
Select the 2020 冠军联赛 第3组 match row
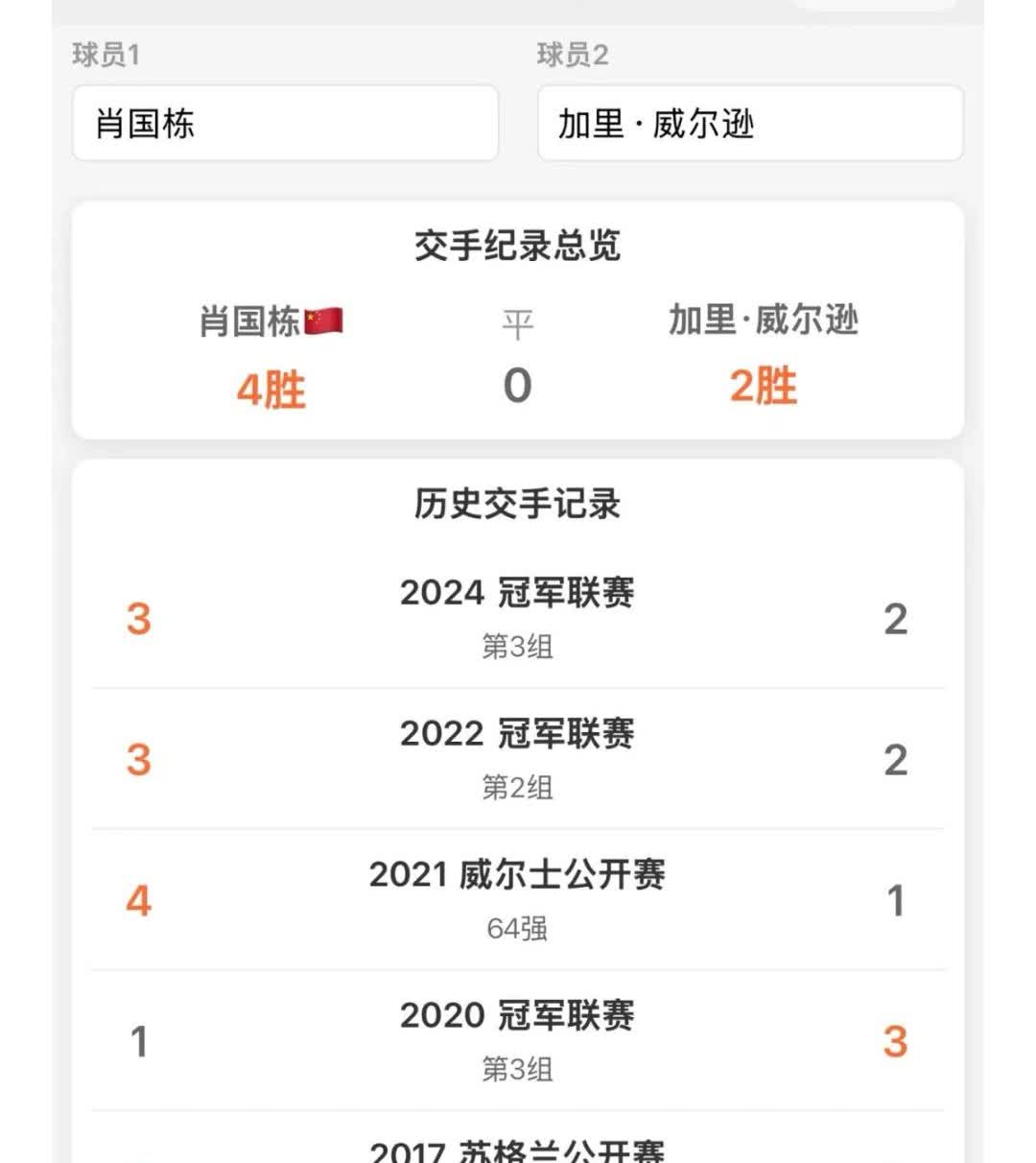[x=517, y=1040]
